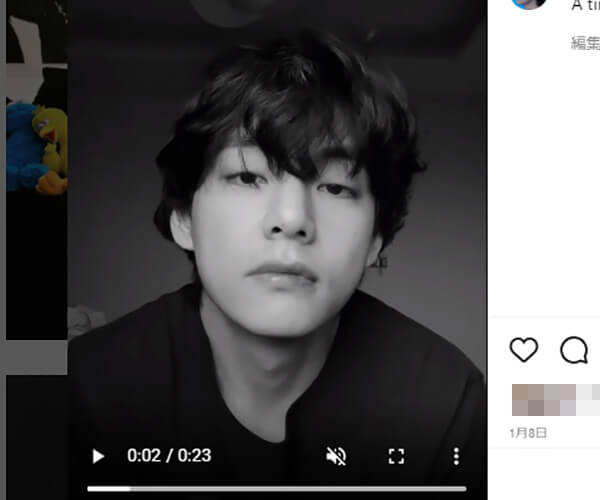Seek along the video progress bar
Screen dimensions: 600x500
click(x=277, y=488)
